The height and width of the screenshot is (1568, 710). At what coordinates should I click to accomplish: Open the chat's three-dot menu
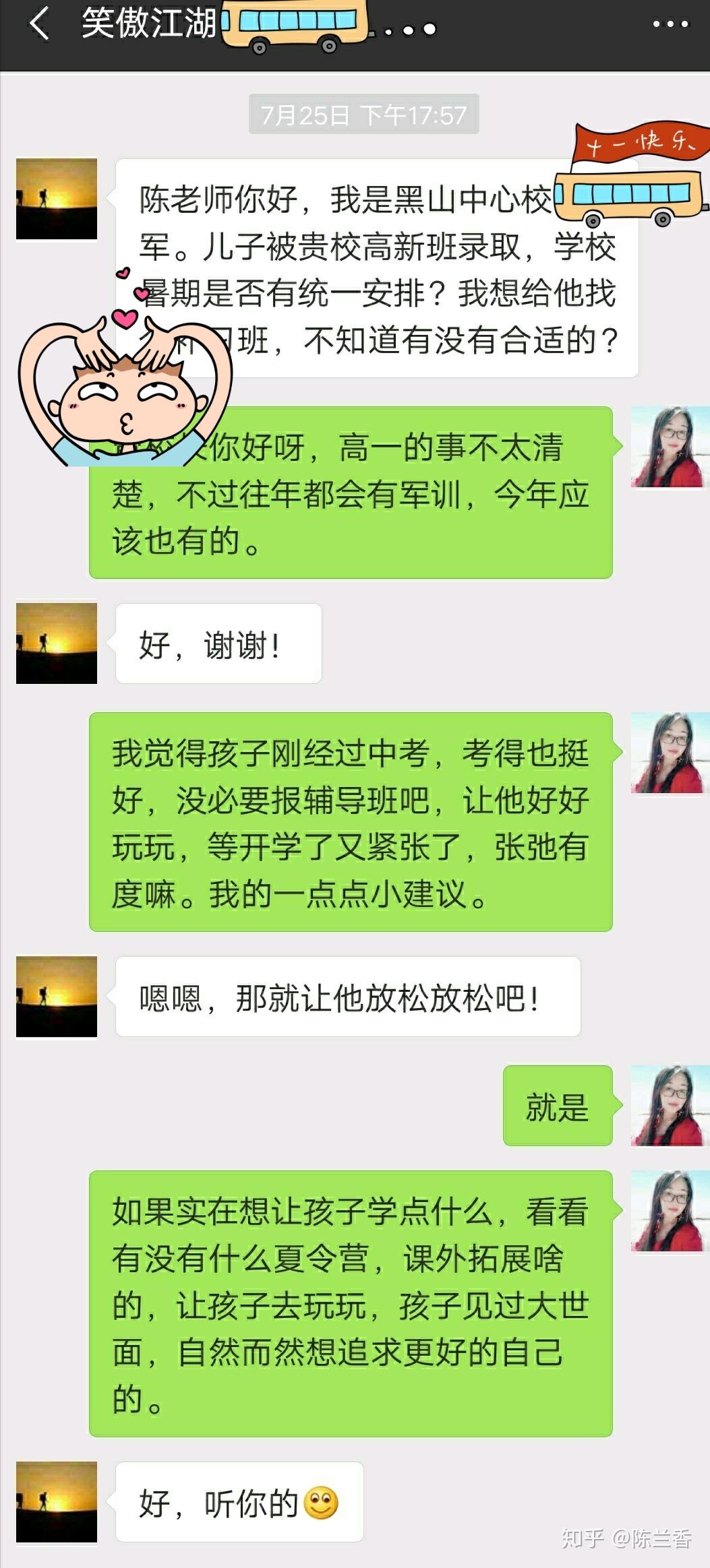click(670, 24)
